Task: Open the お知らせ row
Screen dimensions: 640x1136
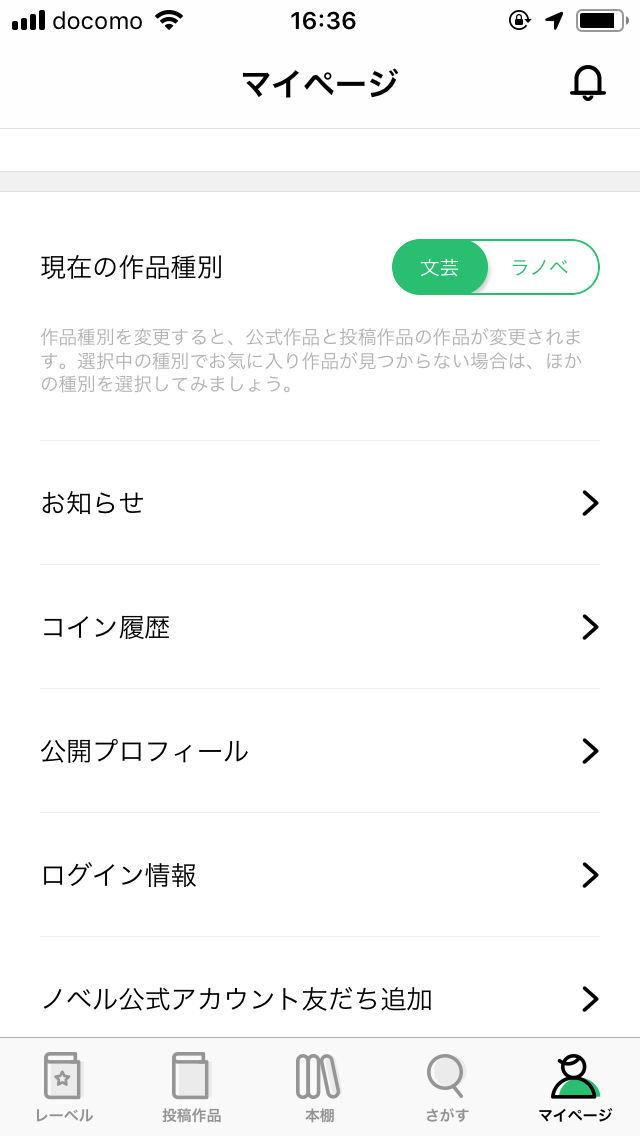Action: [x=320, y=503]
